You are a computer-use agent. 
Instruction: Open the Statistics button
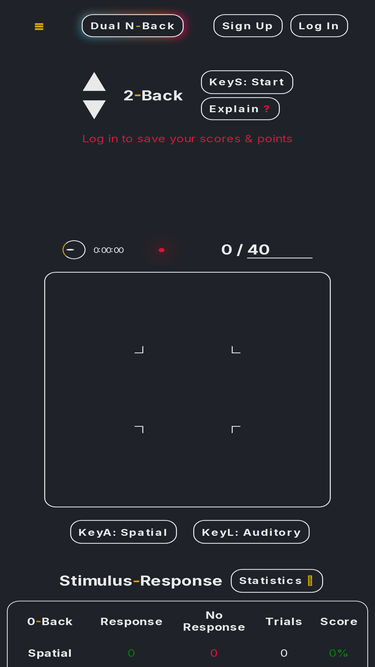coord(277,581)
